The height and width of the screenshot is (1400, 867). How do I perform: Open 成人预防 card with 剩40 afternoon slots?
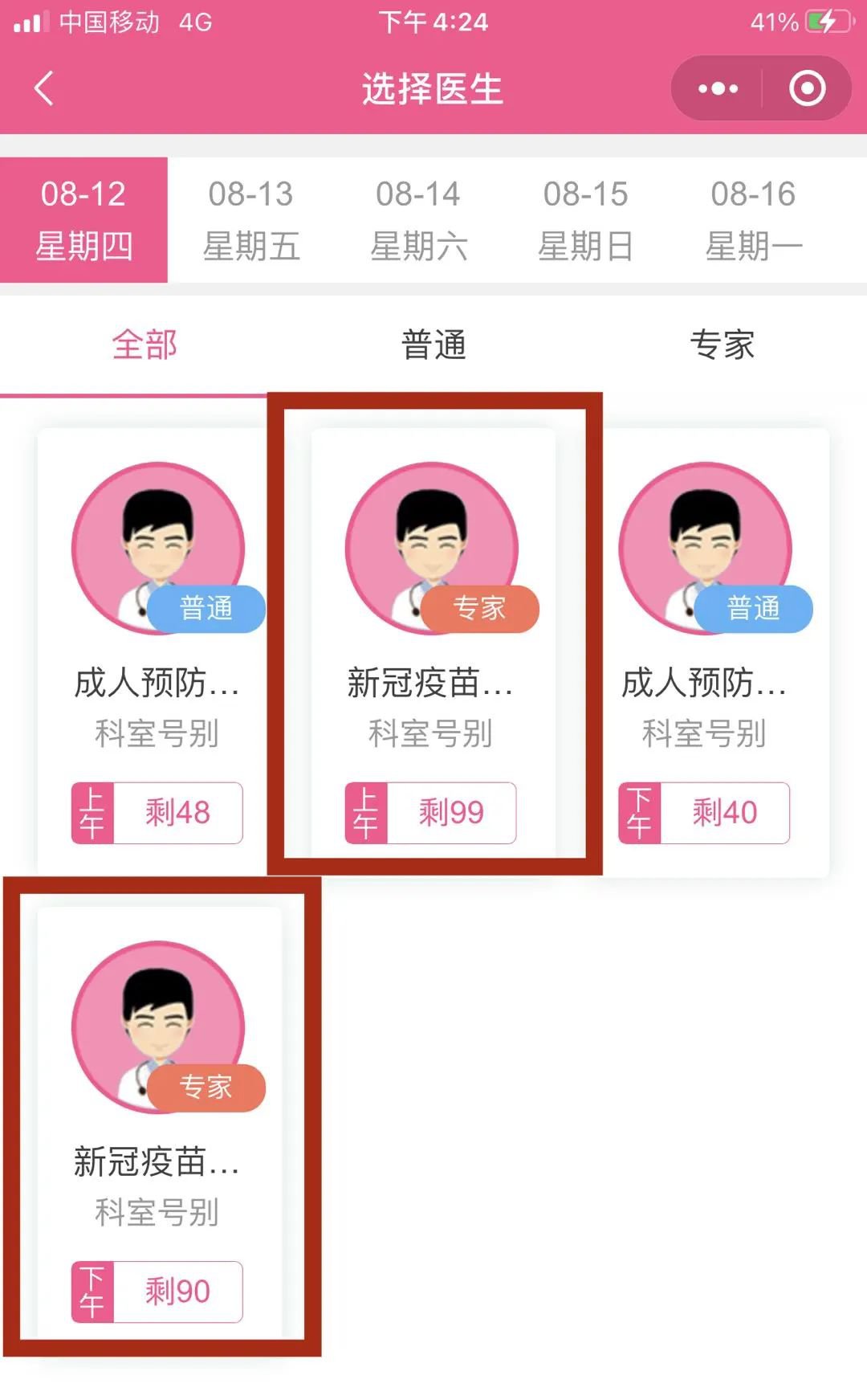[706, 651]
